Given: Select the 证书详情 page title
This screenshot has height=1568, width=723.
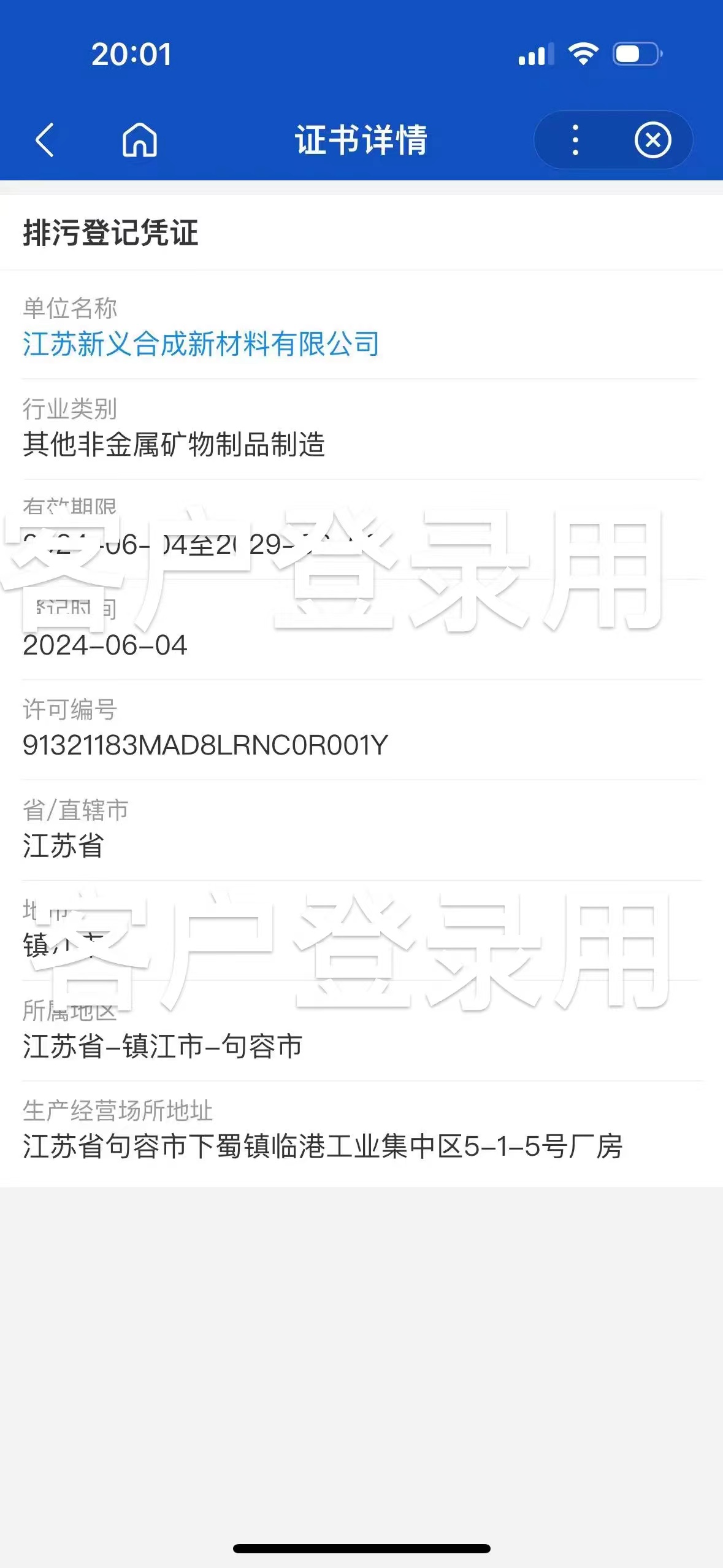Looking at the screenshot, I should (x=361, y=140).
